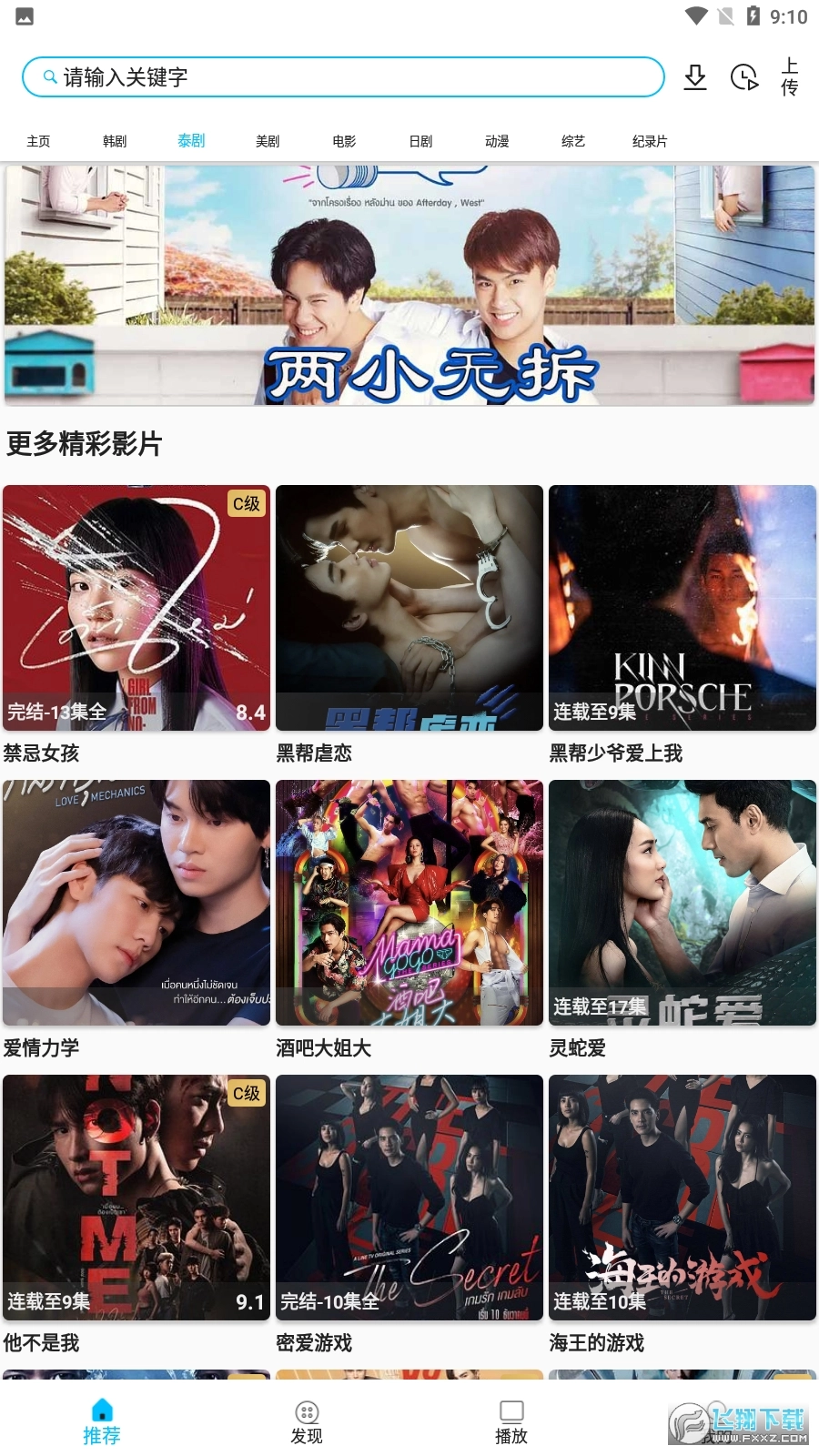Tap the app logo icon top left
Image resolution: width=819 pixels, height=1456 pixels.
click(x=24, y=15)
